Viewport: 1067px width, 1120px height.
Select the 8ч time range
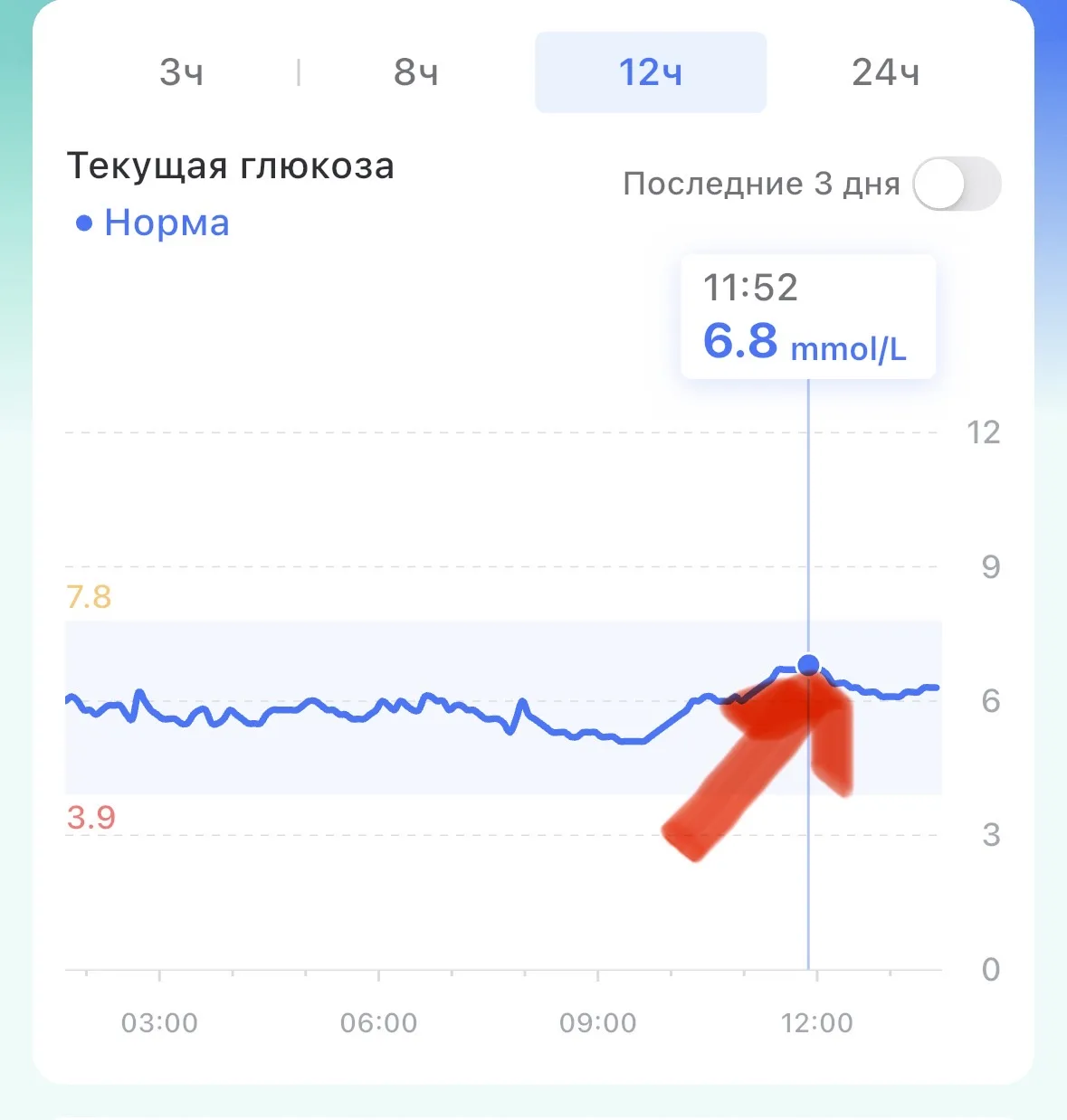click(x=416, y=72)
